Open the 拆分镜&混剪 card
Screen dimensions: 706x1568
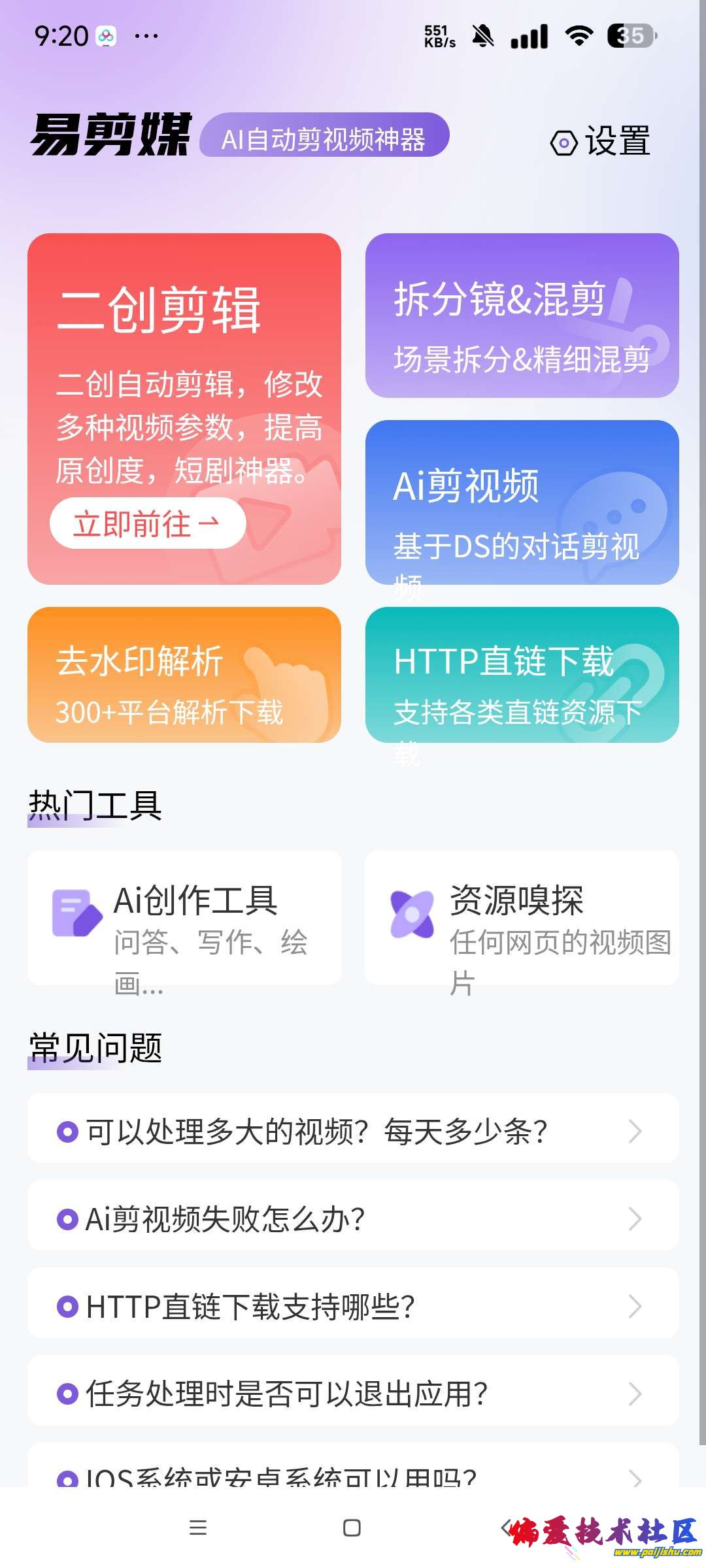point(522,316)
